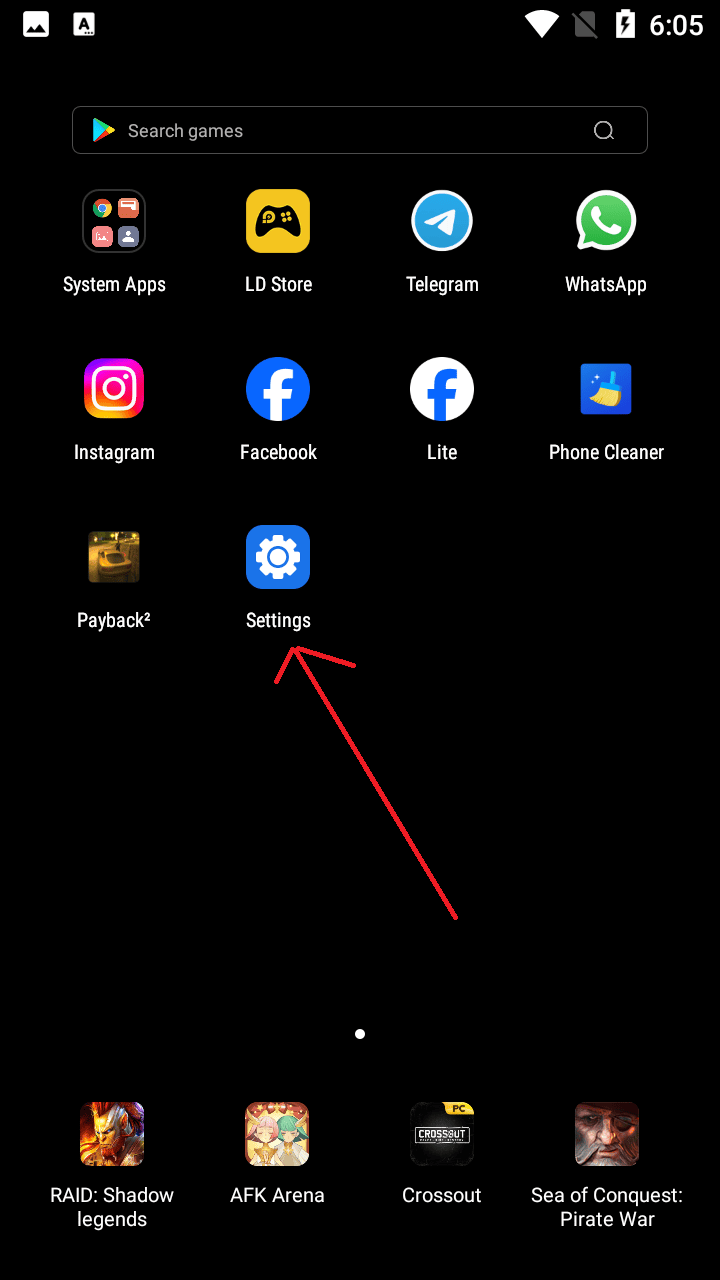Open the Telegram app
720x1280 pixels.
click(442, 222)
